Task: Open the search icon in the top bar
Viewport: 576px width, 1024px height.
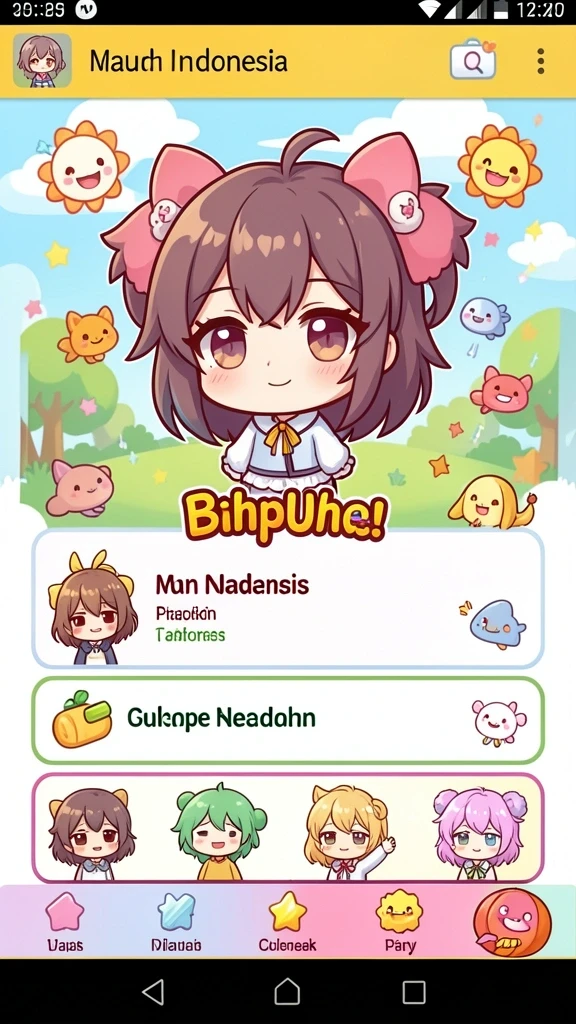Action: pos(473,60)
